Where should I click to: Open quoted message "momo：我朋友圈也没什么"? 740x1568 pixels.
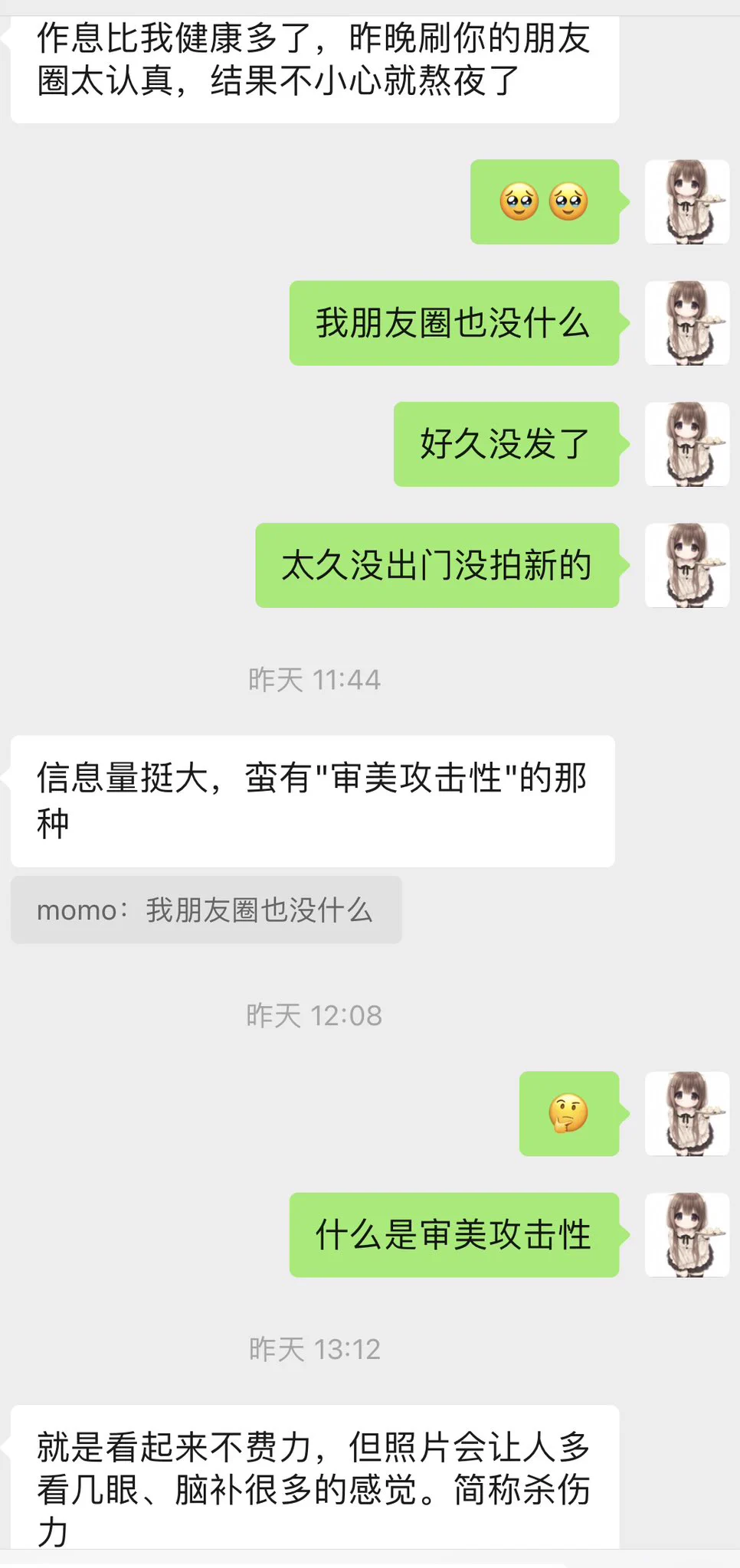click(x=205, y=910)
